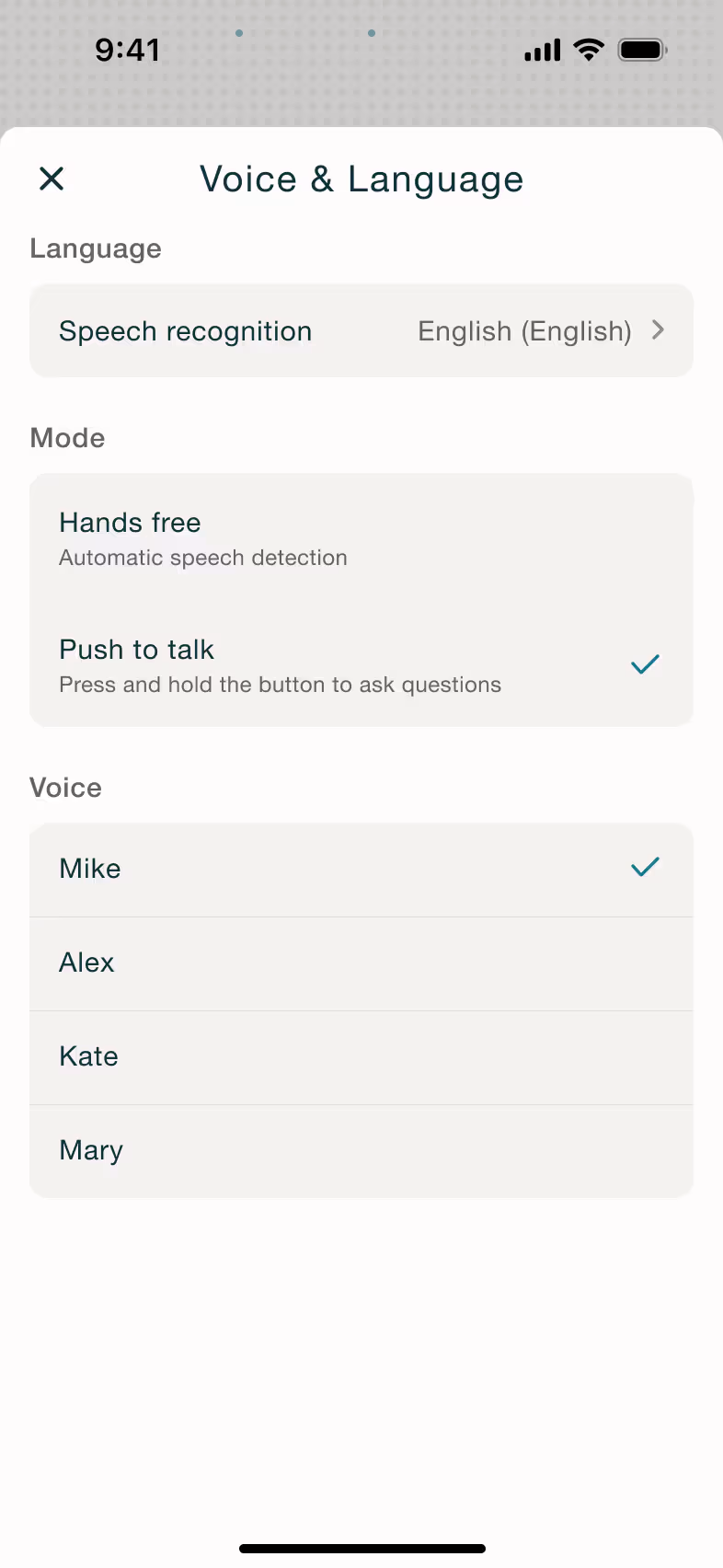
Task: Close the Voice & Language sheet
Action: click(52, 179)
